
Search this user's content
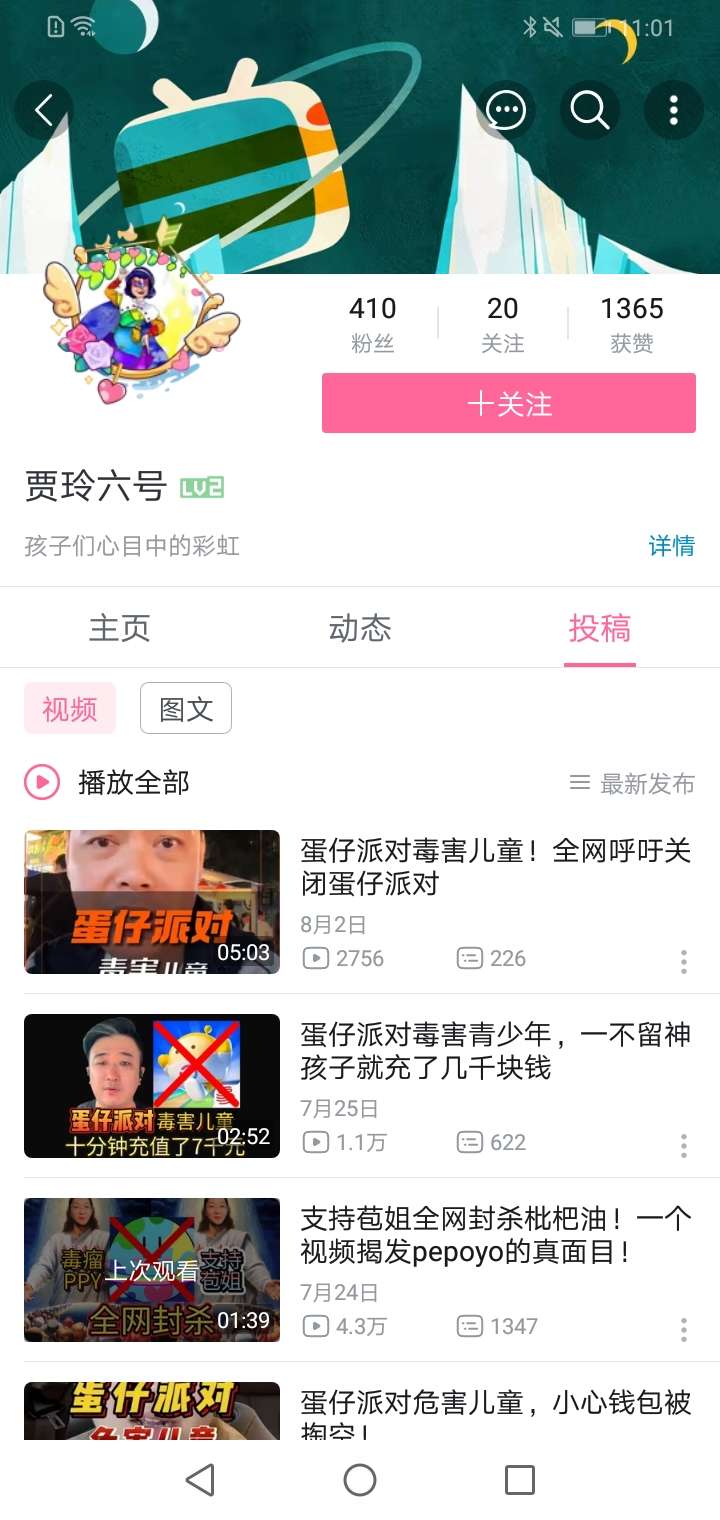coord(589,110)
